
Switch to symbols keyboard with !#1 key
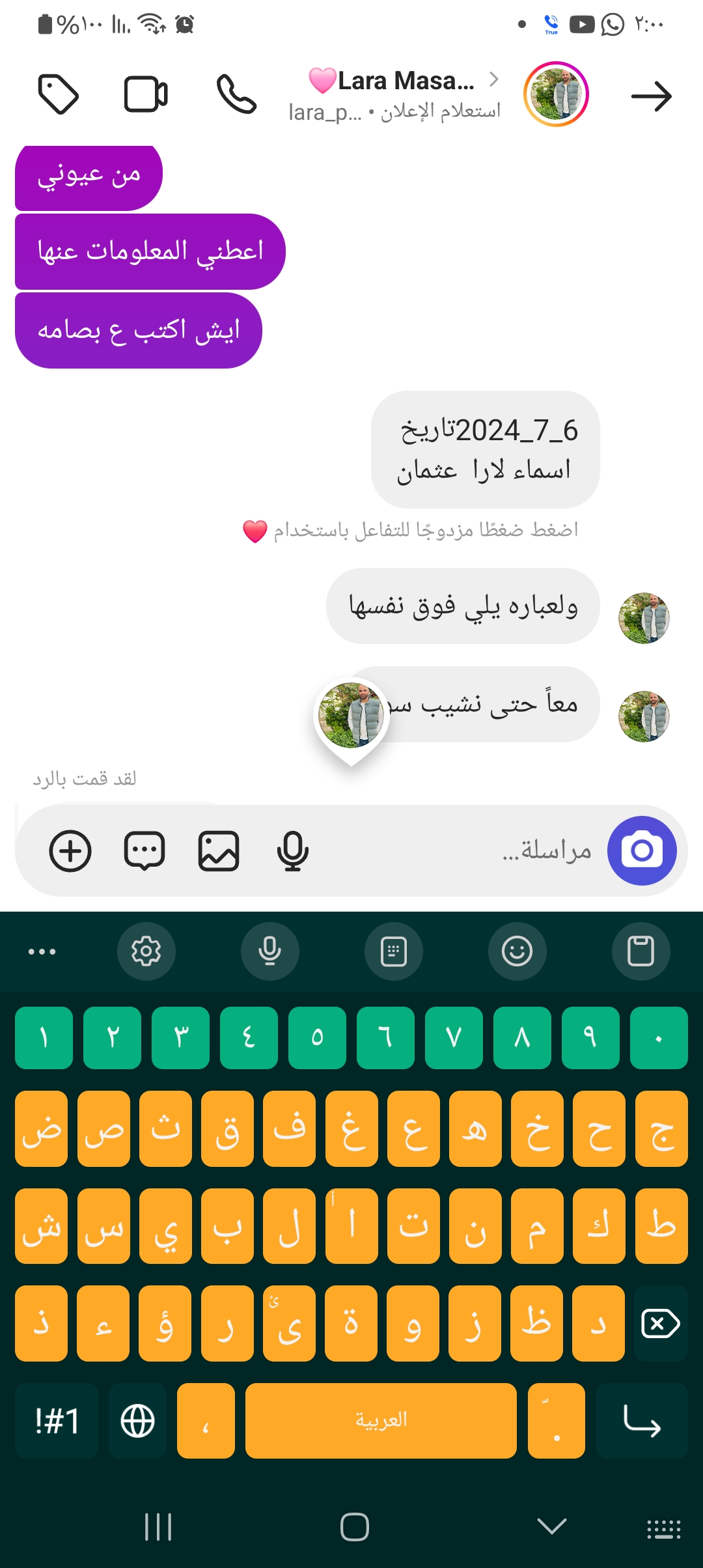tap(57, 1420)
